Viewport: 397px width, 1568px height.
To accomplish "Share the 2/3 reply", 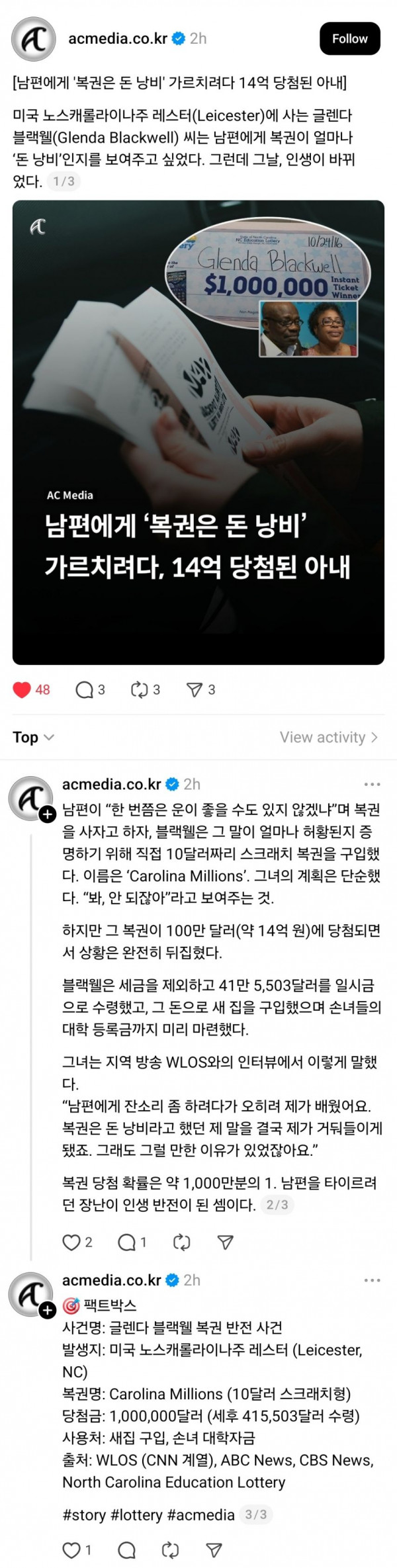I will [226, 1242].
